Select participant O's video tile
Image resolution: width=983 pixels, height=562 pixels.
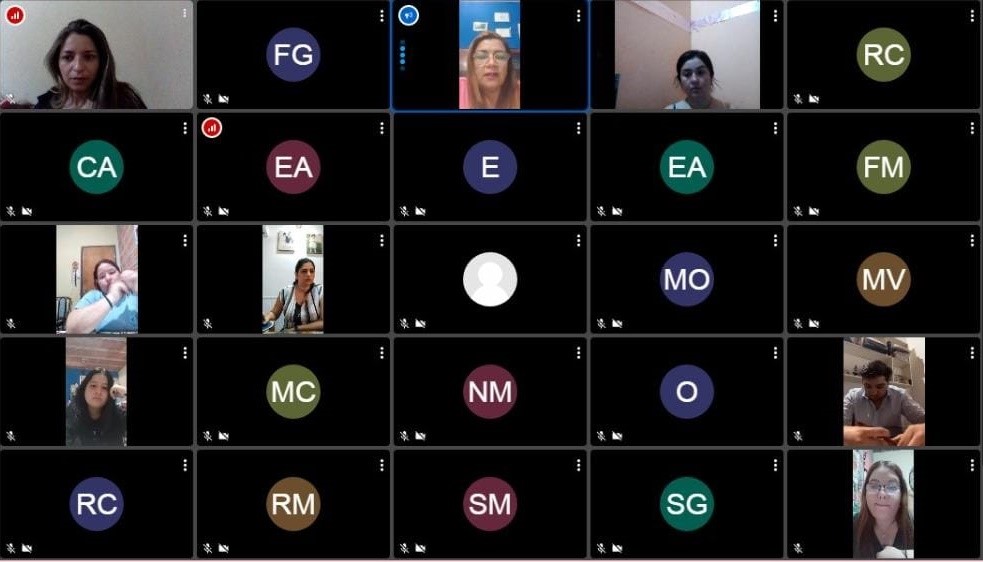click(x=686, y=391)
